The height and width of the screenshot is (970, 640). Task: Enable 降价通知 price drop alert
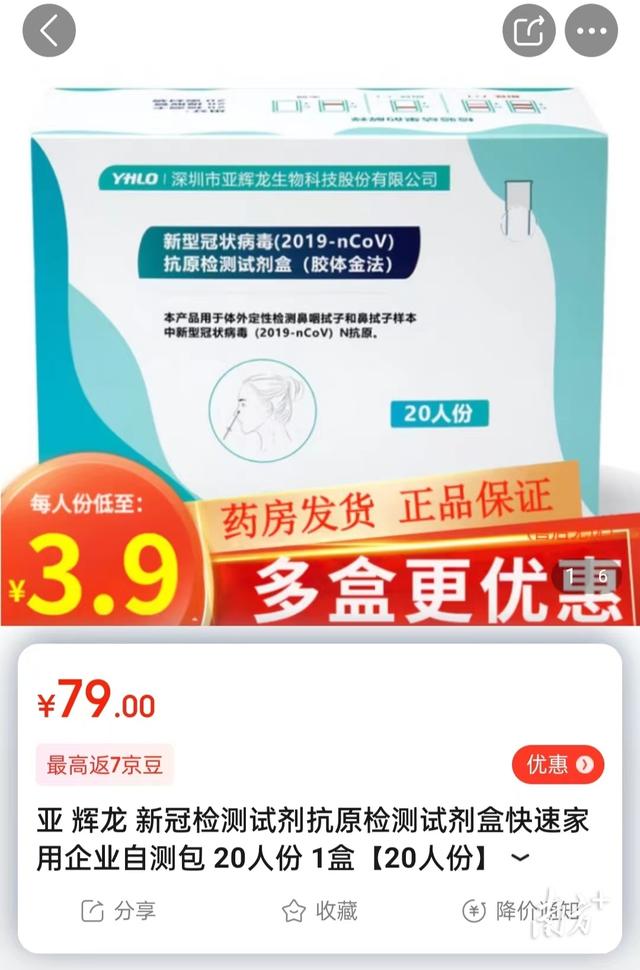click(x=520, y=910)
